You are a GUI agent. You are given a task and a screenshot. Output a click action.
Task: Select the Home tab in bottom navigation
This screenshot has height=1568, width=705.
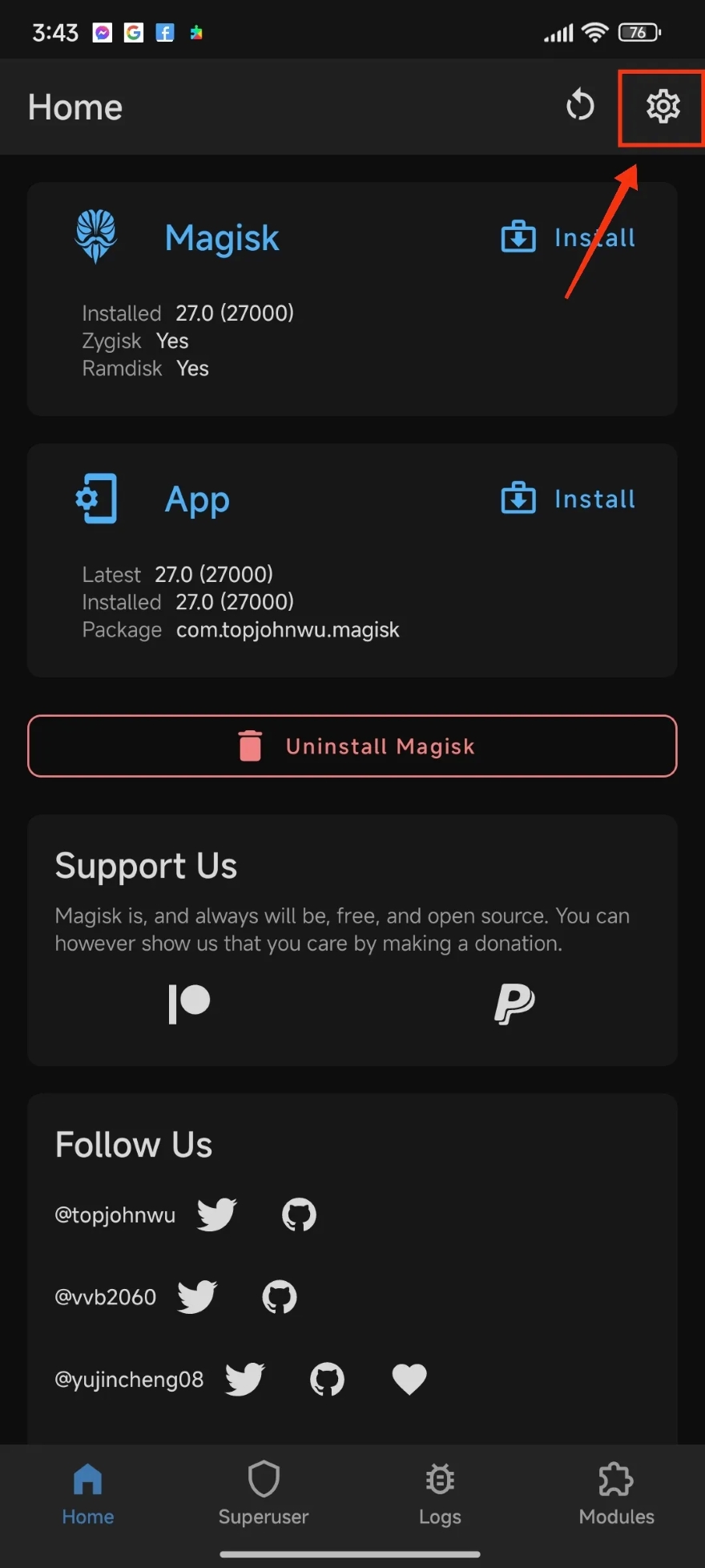click(x=87, y=1495)
